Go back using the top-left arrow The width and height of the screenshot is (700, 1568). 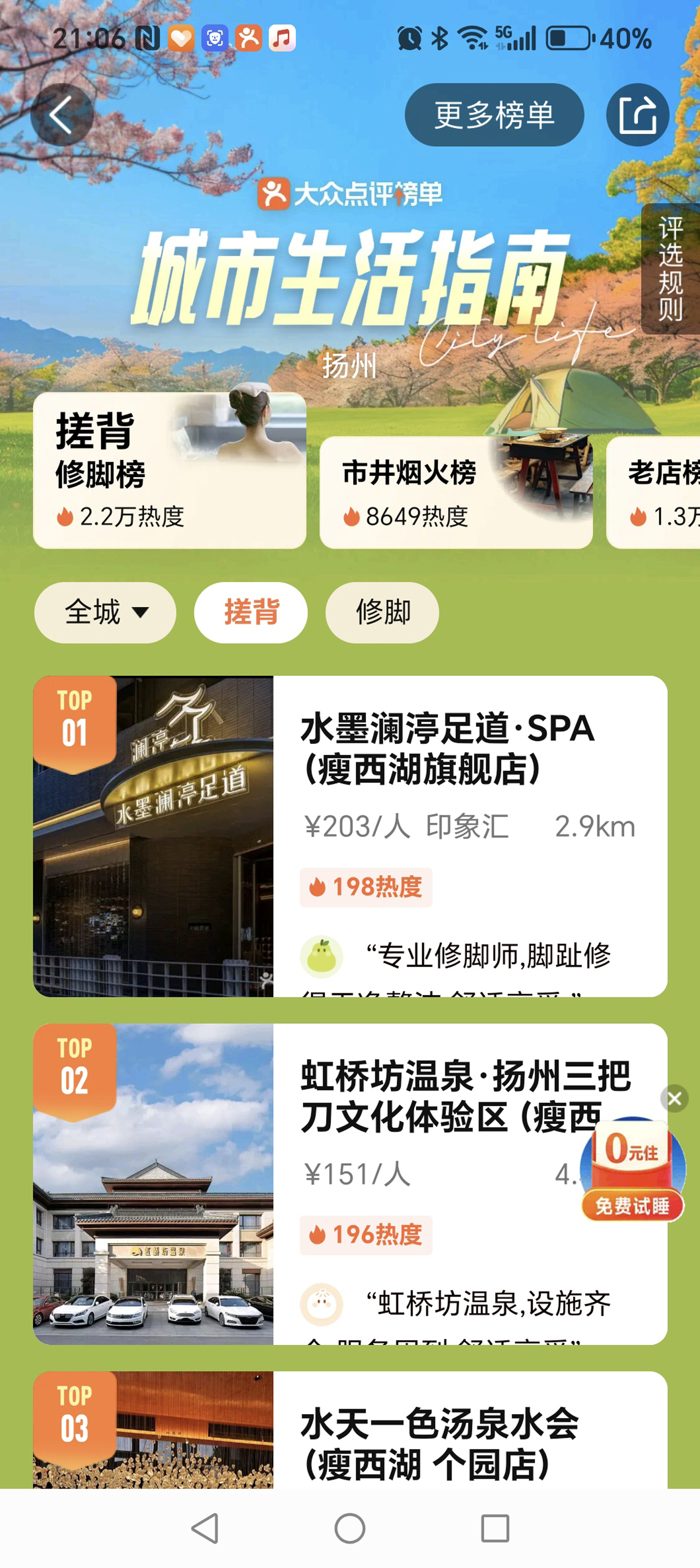tap(62, 115)
